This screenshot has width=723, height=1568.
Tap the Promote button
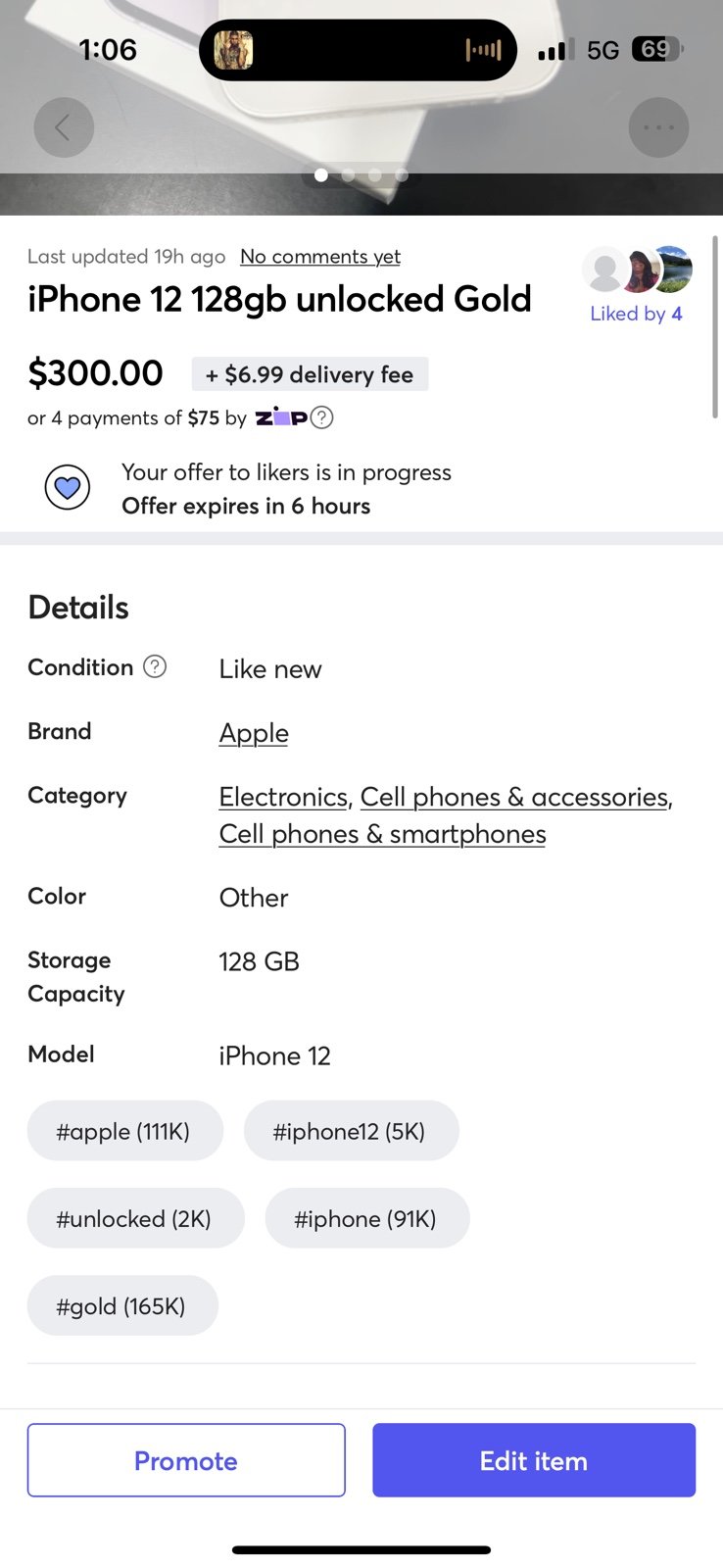click(x=186, y=1460)
